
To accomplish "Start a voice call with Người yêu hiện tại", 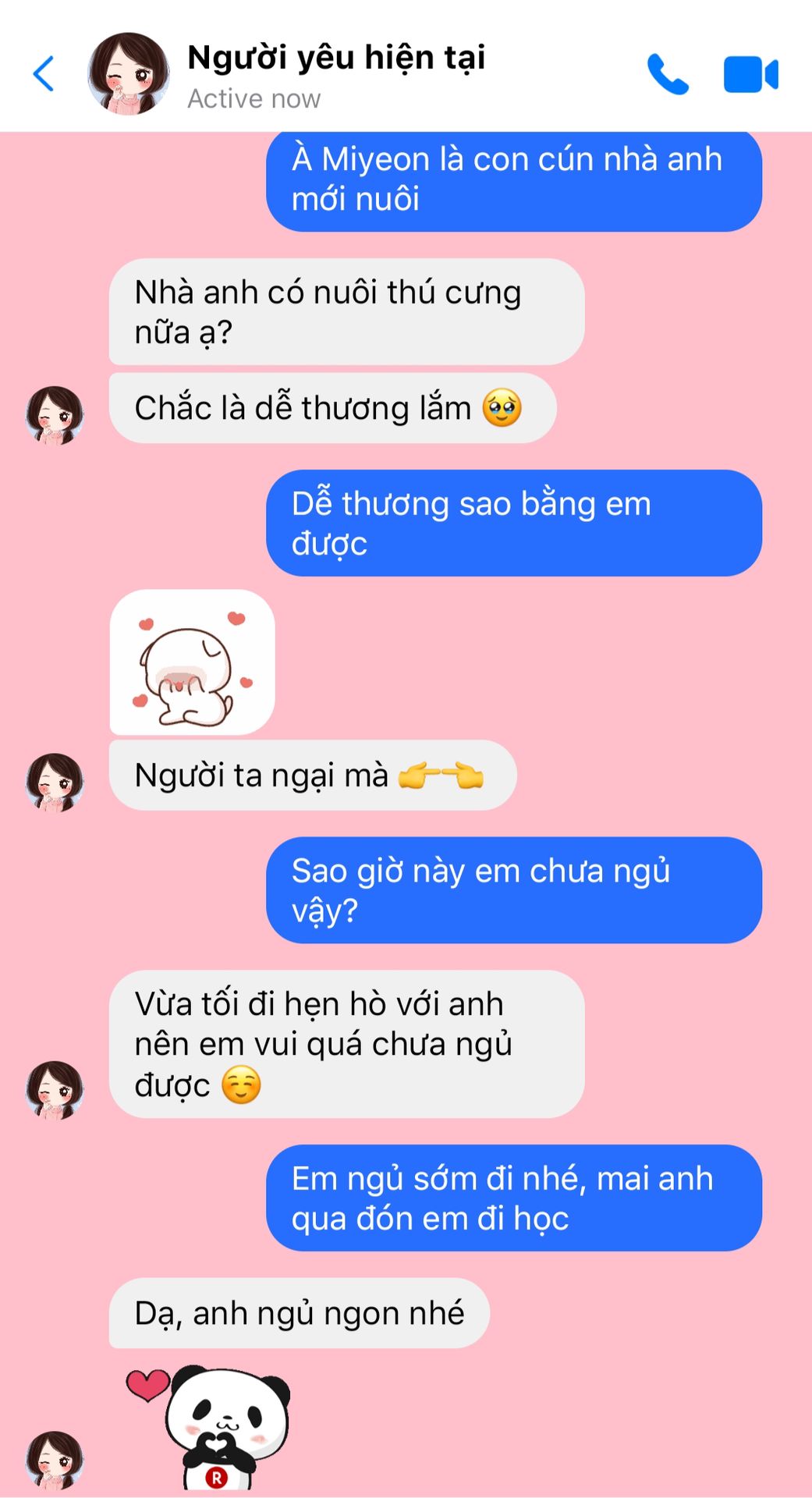I will [668, 75].
